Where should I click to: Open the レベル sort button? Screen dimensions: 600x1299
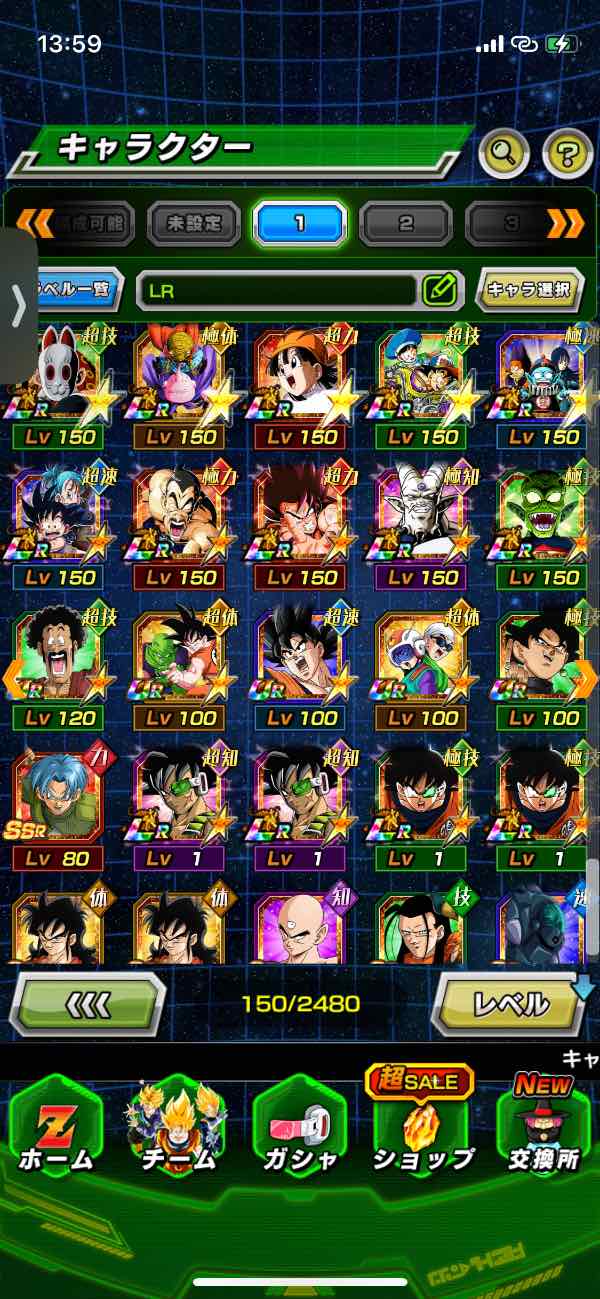[x=509, y=1002]
